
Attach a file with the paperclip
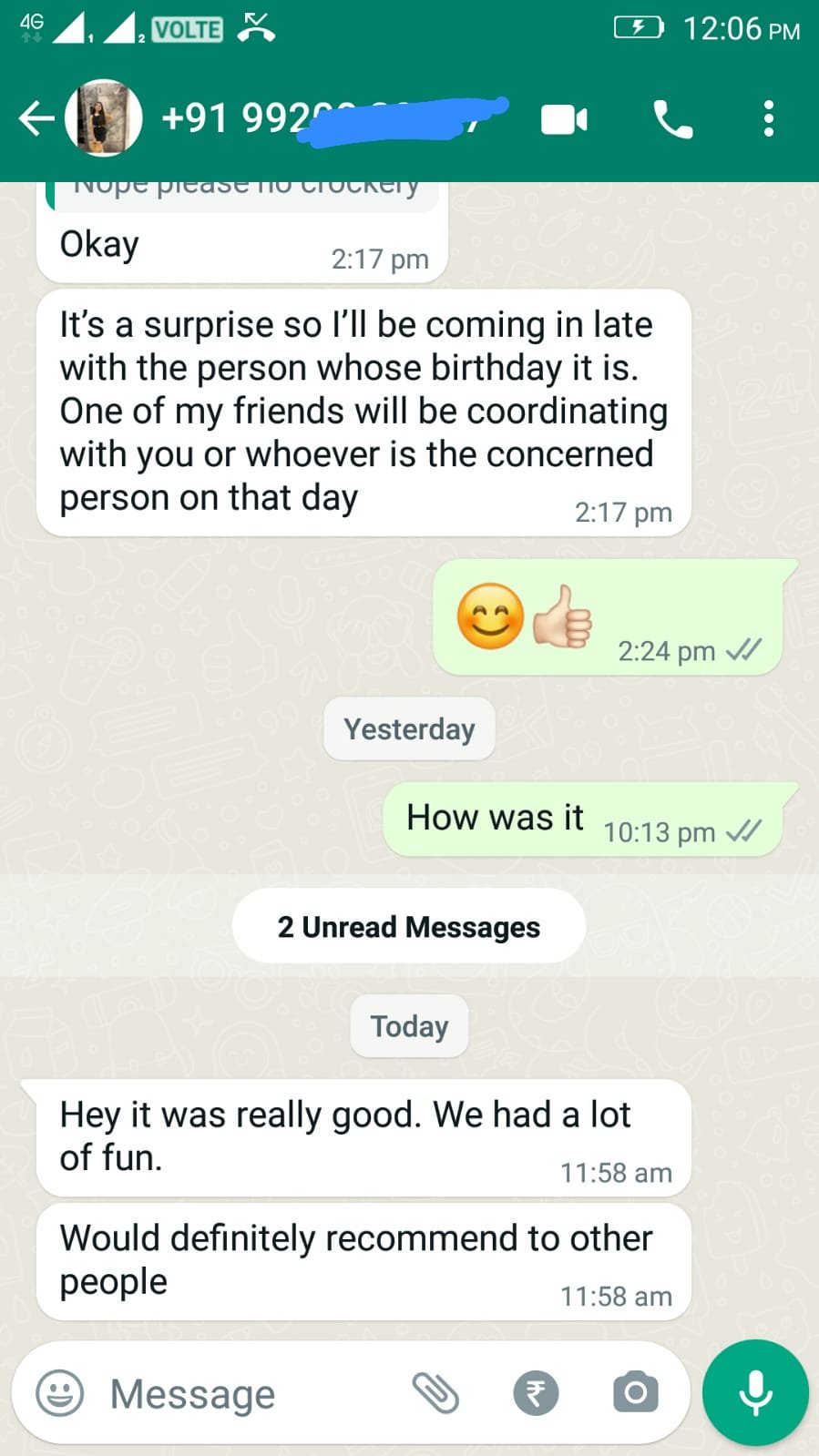tap(435, 1393)
